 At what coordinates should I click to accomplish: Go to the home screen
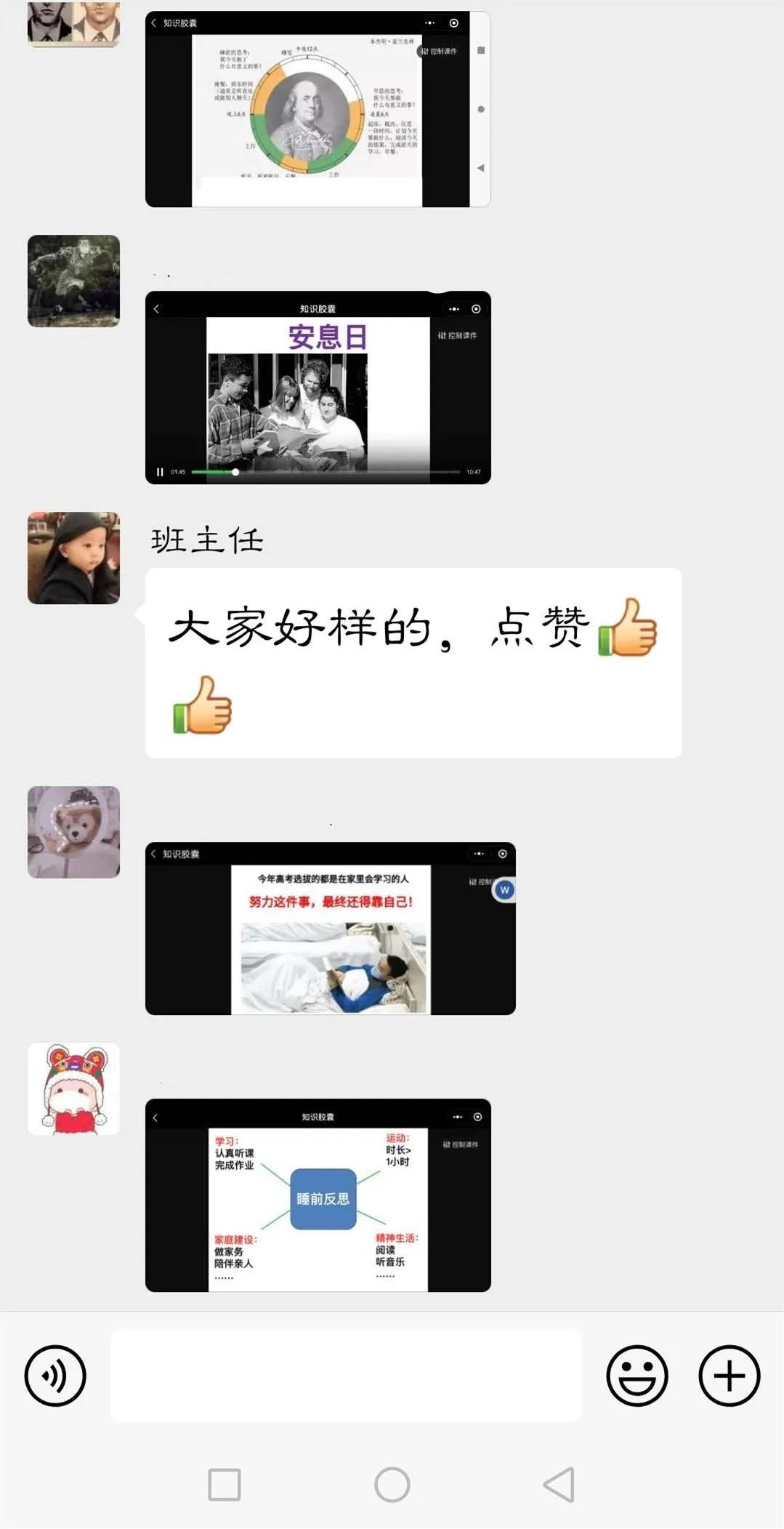[x=392, y=1485]
